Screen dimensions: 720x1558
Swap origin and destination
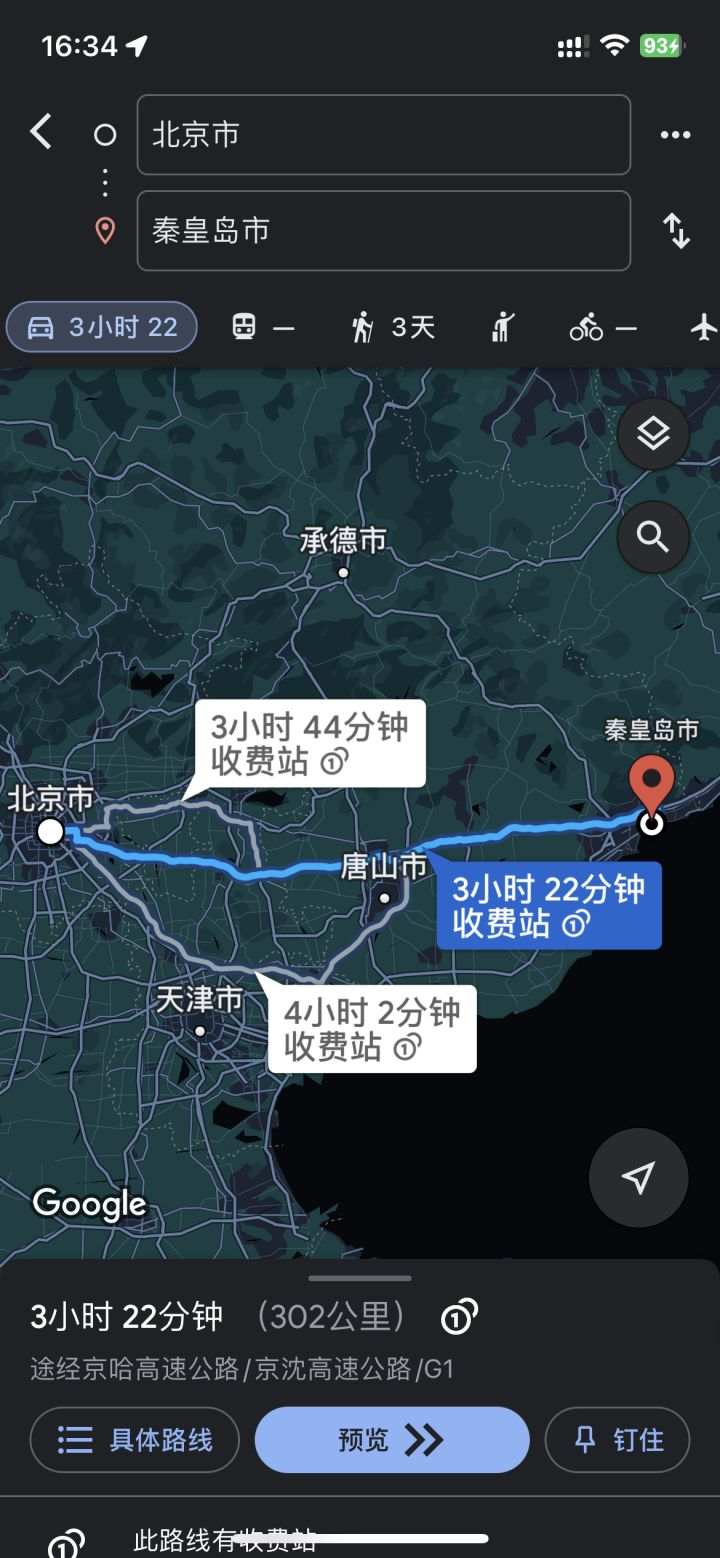click(677, 231)
